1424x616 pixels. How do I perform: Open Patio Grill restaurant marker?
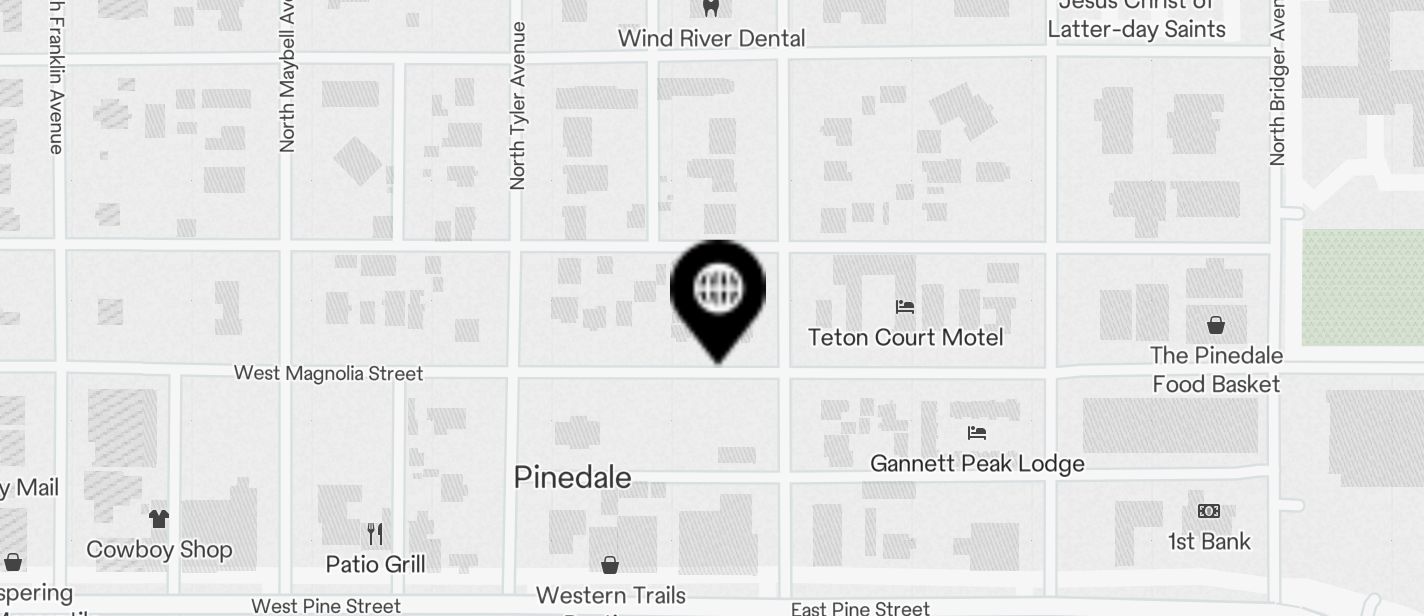coord(375,534)
